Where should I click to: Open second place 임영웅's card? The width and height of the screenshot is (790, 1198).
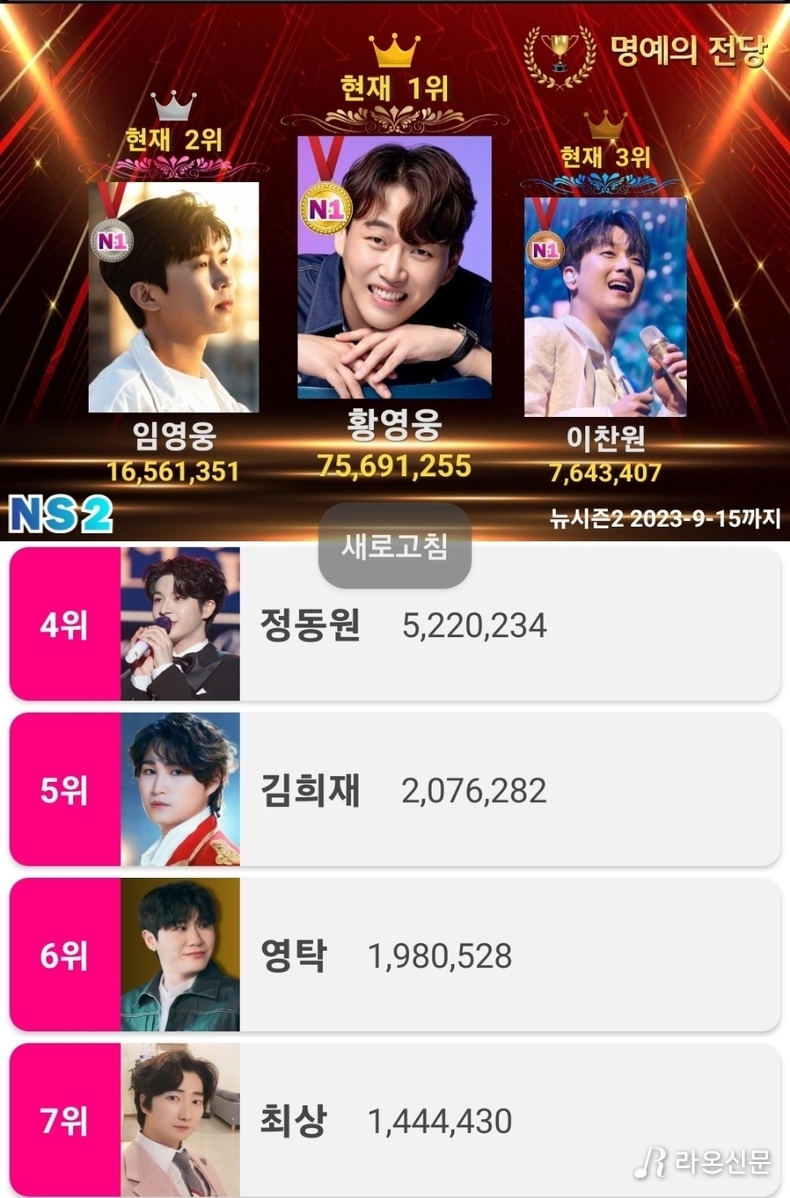(174, 297)
